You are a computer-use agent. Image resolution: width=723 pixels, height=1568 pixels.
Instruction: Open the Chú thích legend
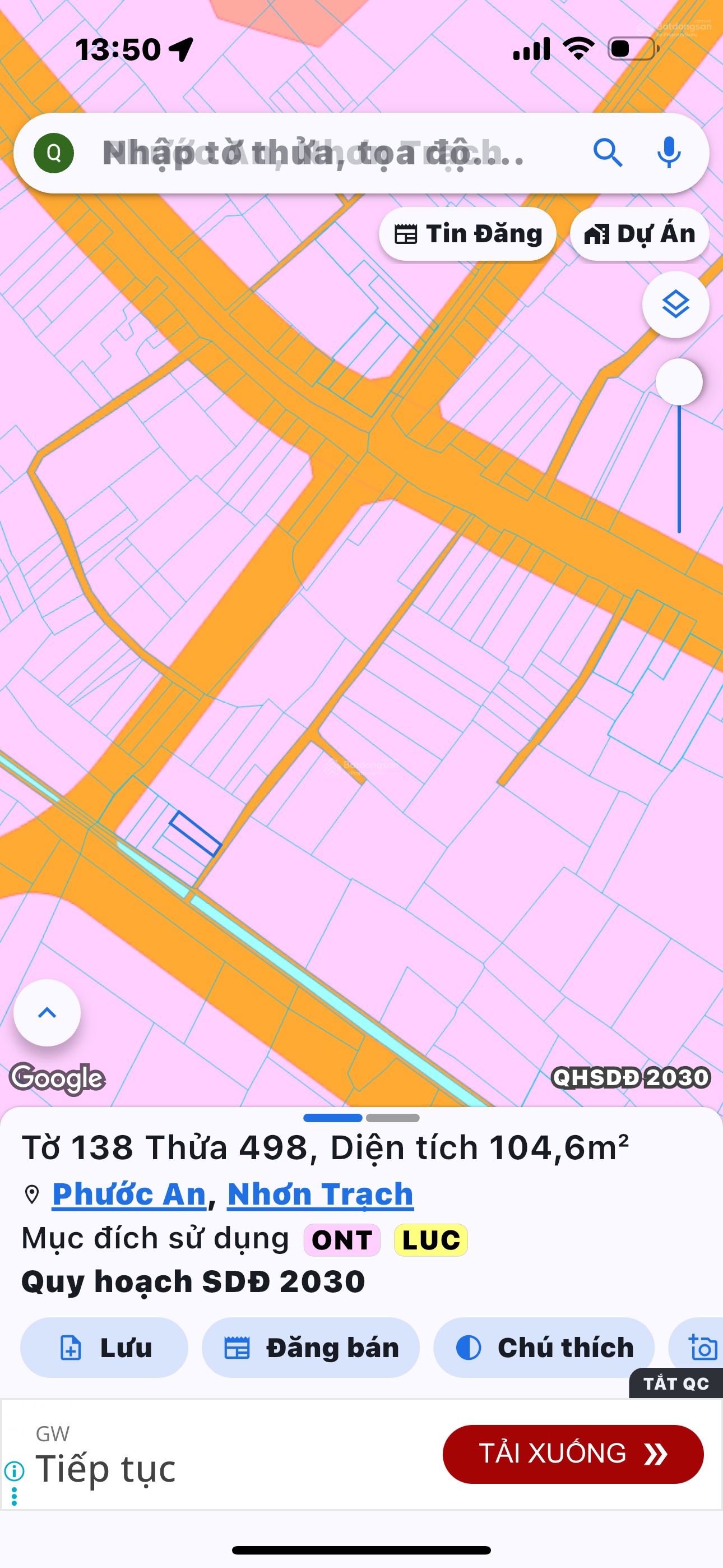click(x=544, y=1348)
